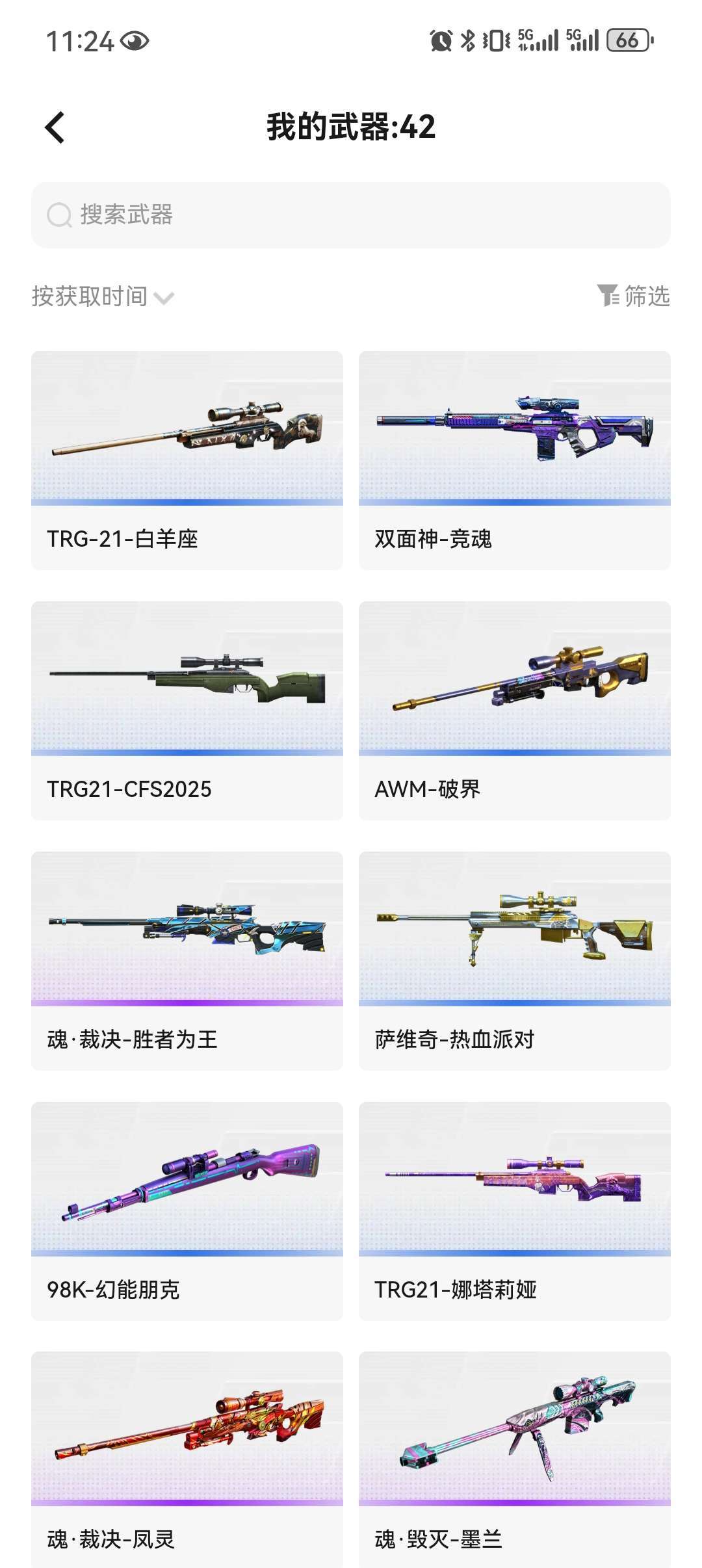
Task: Check out the 萨维奇-热血派对 weapon
Action: click(515, 961)
